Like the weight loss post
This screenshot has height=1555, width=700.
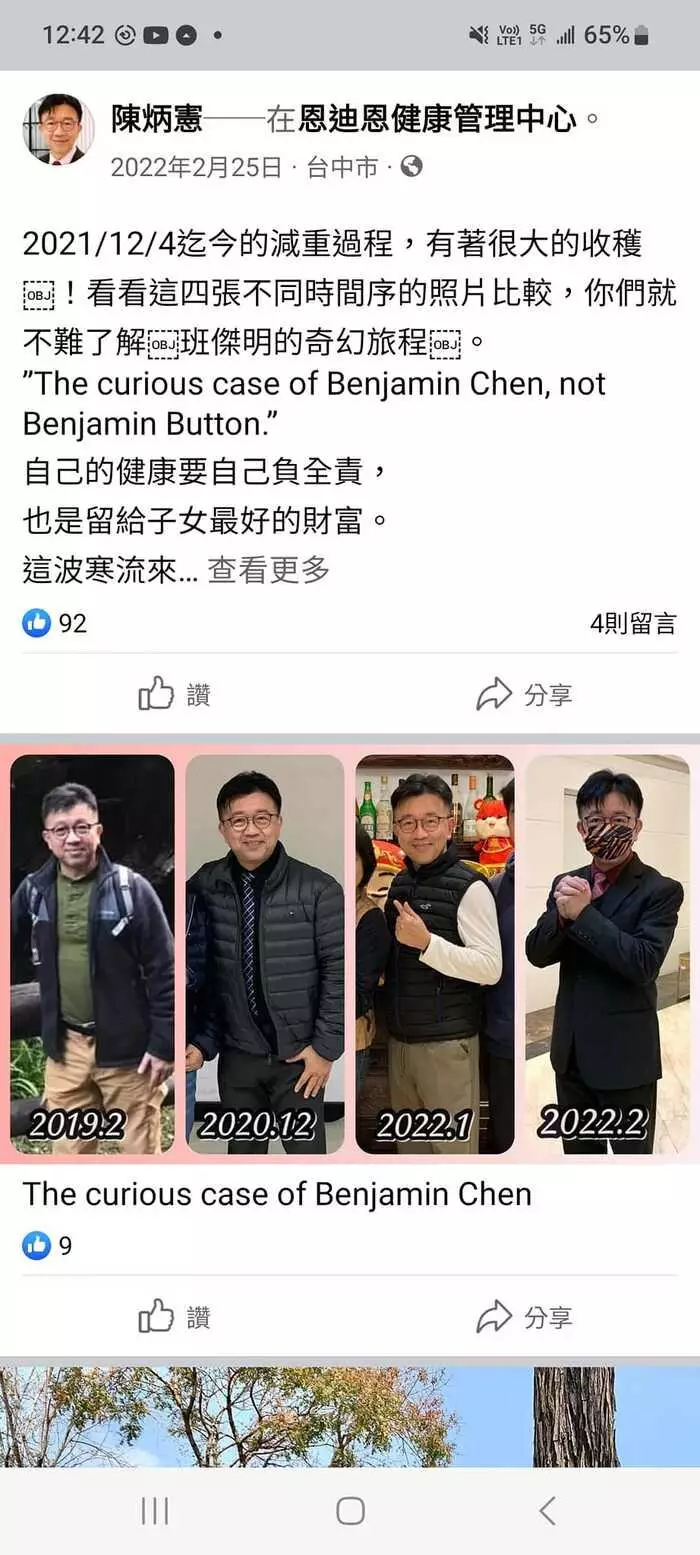click(x=174, y=694)
